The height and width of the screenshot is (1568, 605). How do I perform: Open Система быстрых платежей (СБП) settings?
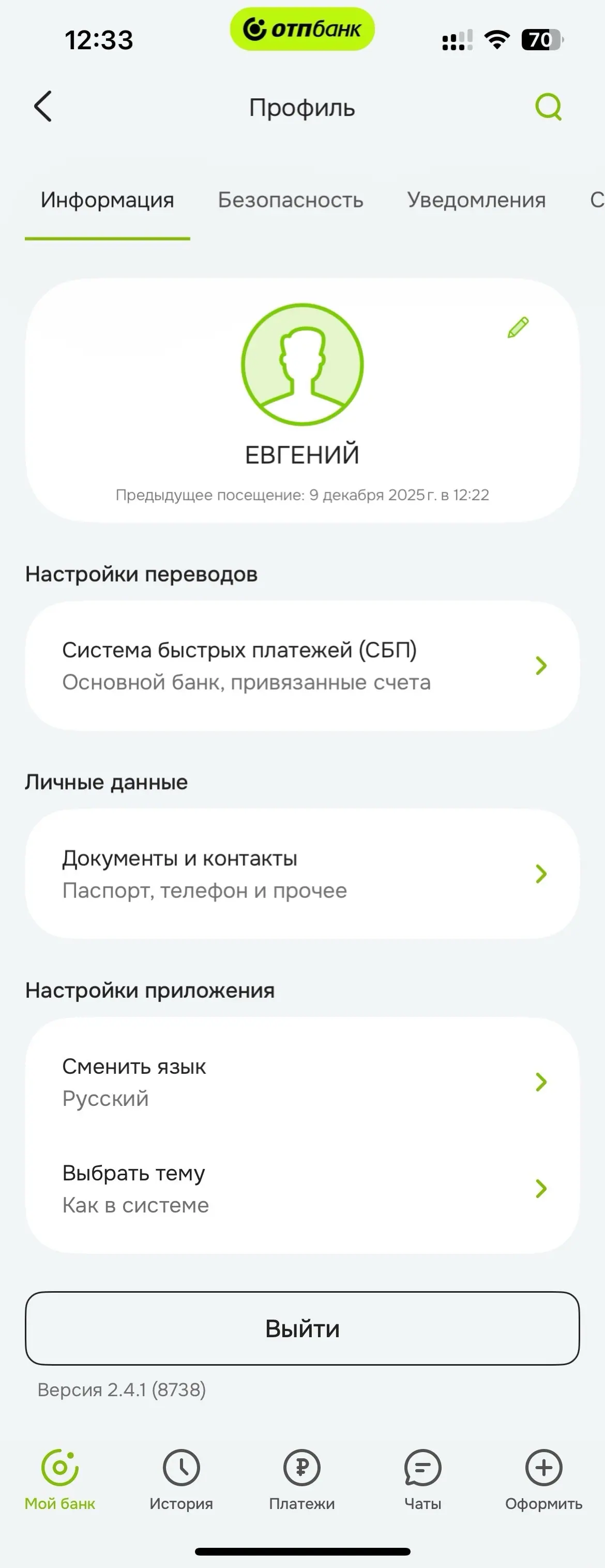[301, 665]
